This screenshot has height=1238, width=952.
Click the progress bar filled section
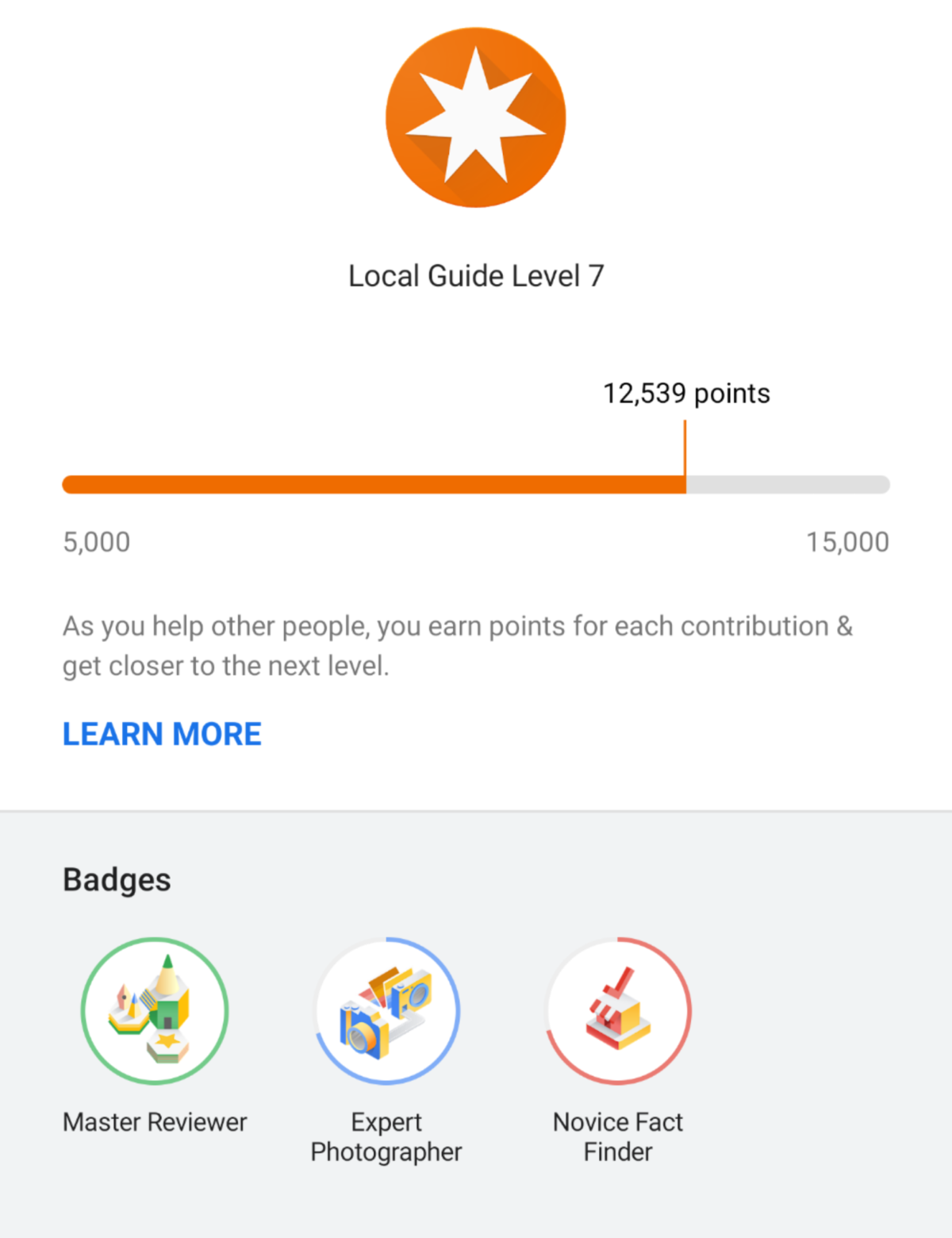click(373, 483)
